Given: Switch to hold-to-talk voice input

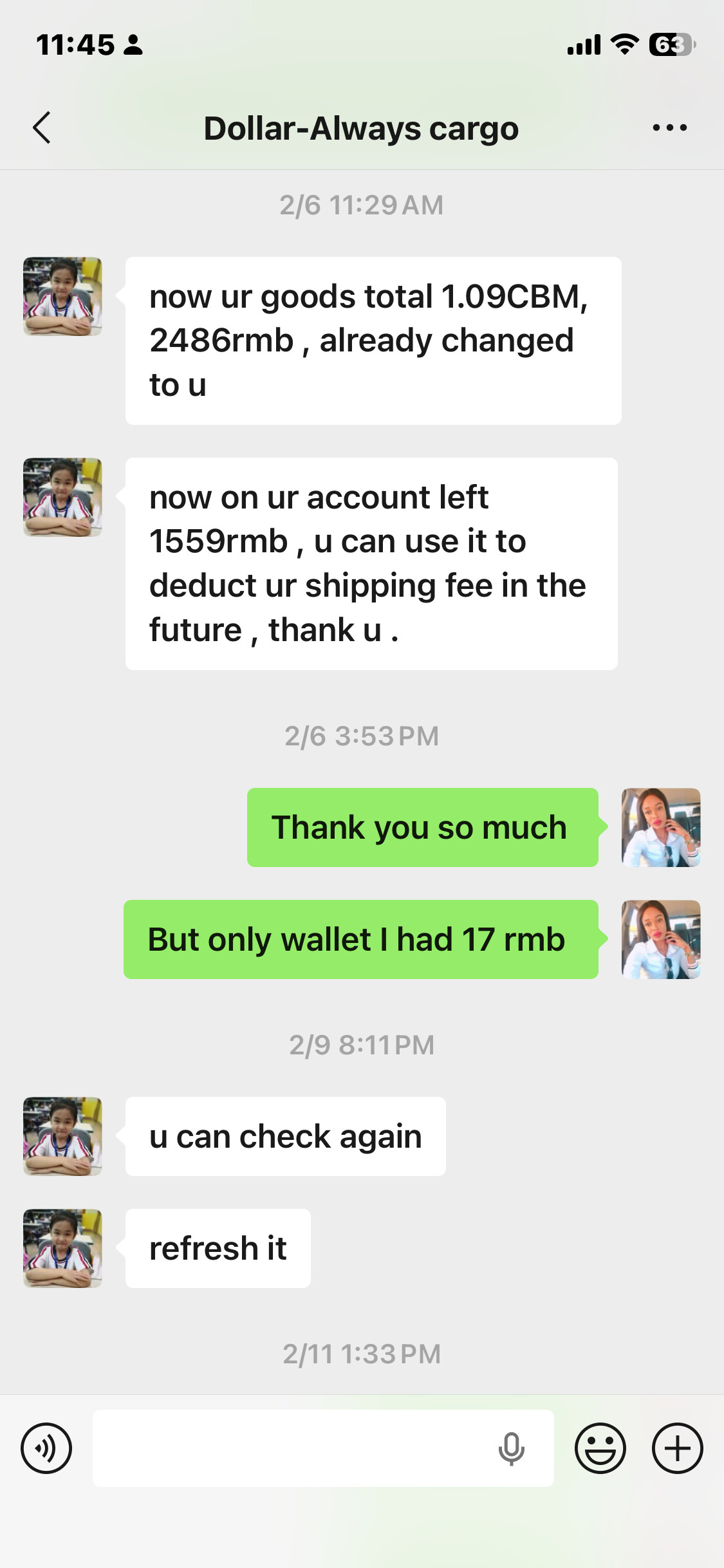Looking at the screenshot, I should [46, 1448].
